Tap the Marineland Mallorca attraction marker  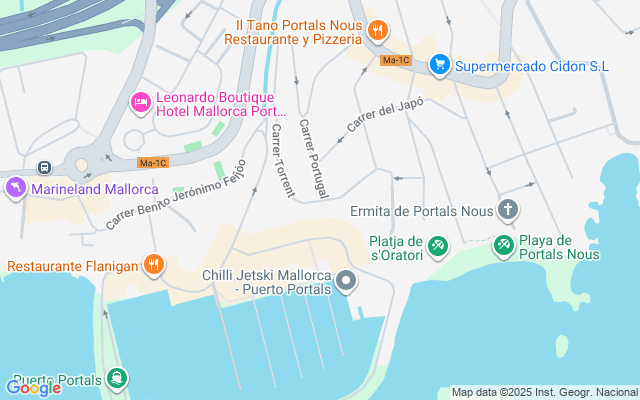pos(15,188)
